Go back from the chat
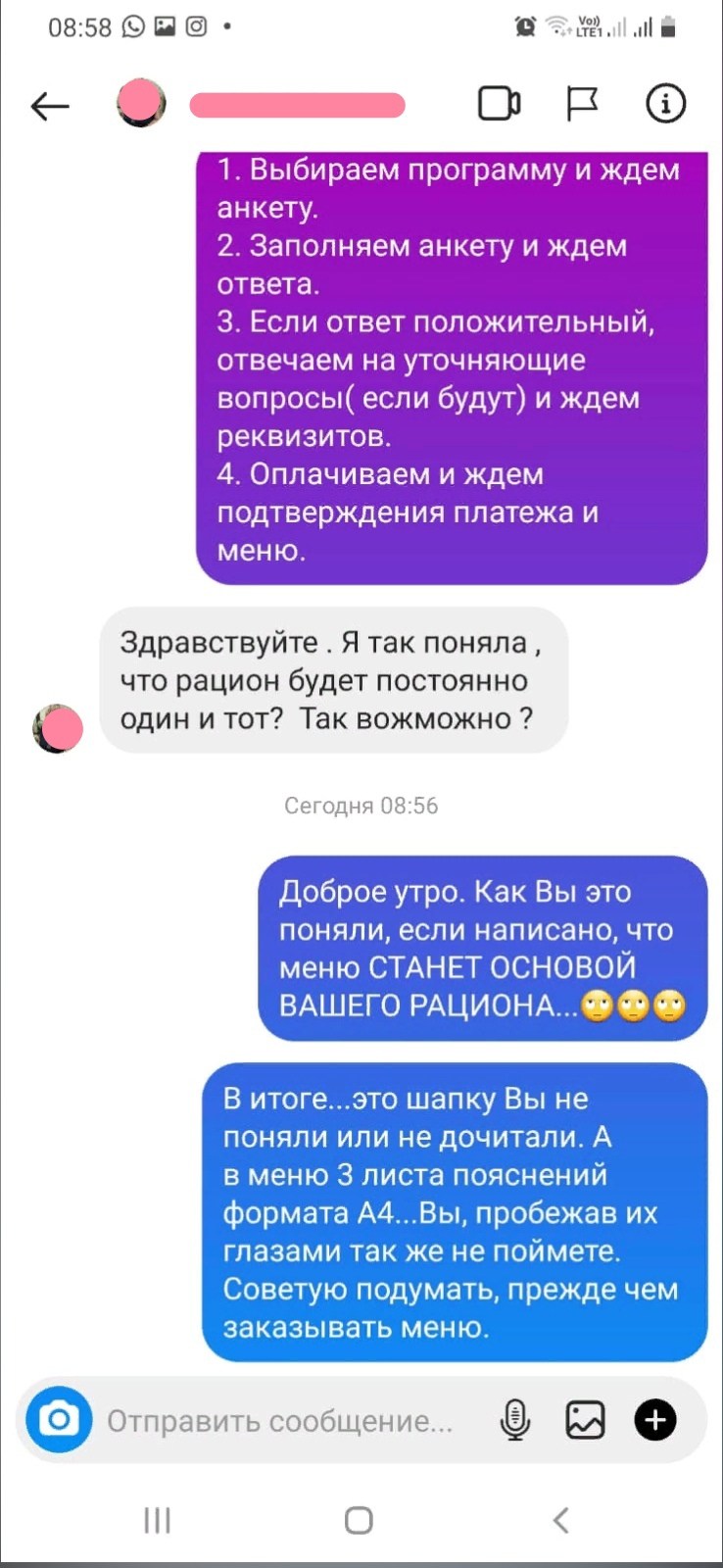This screenshot has width=723, height=1568. coord(50,105)
